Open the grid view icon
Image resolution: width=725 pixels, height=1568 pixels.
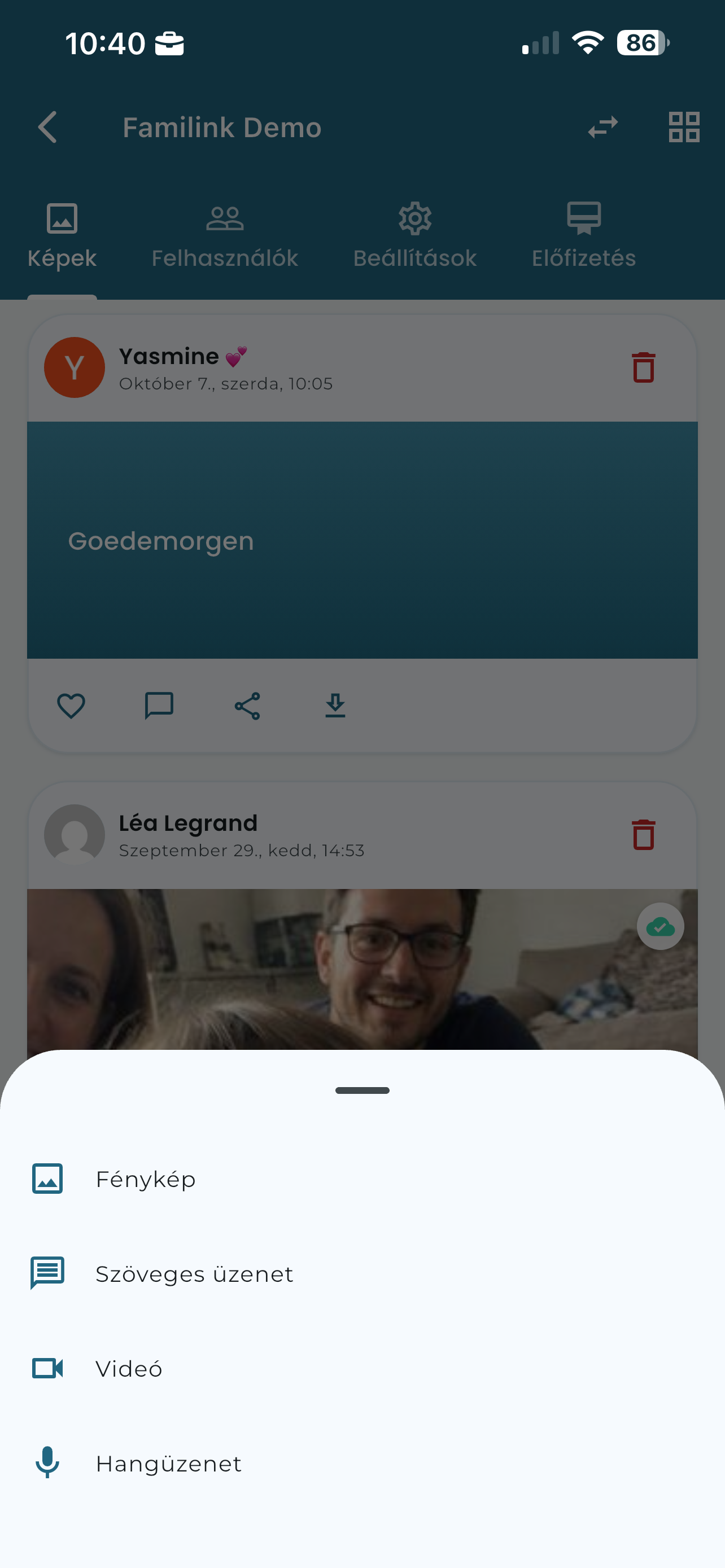point(684,127)
